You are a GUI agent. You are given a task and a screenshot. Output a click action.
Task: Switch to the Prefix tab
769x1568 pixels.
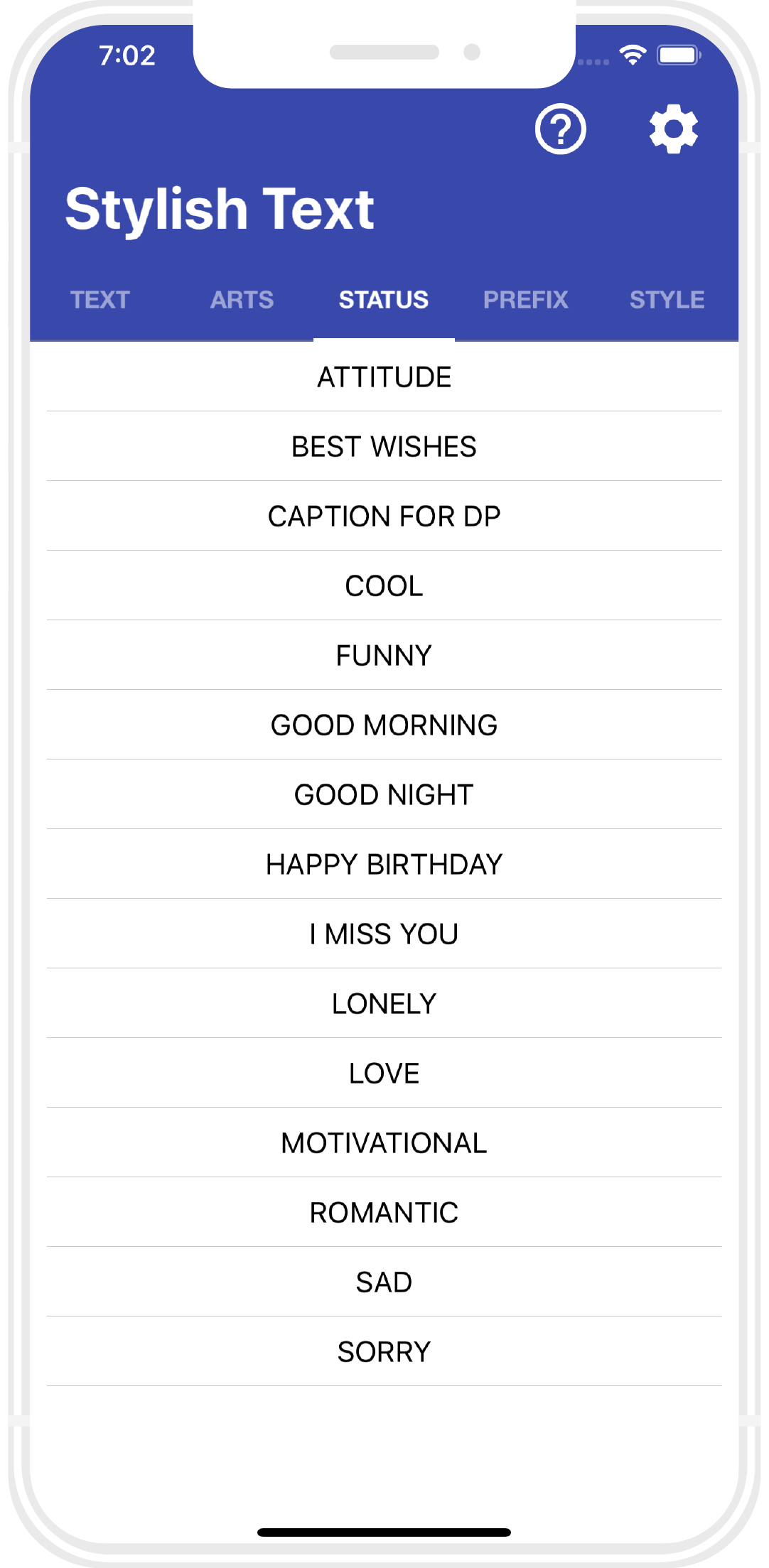525,300
